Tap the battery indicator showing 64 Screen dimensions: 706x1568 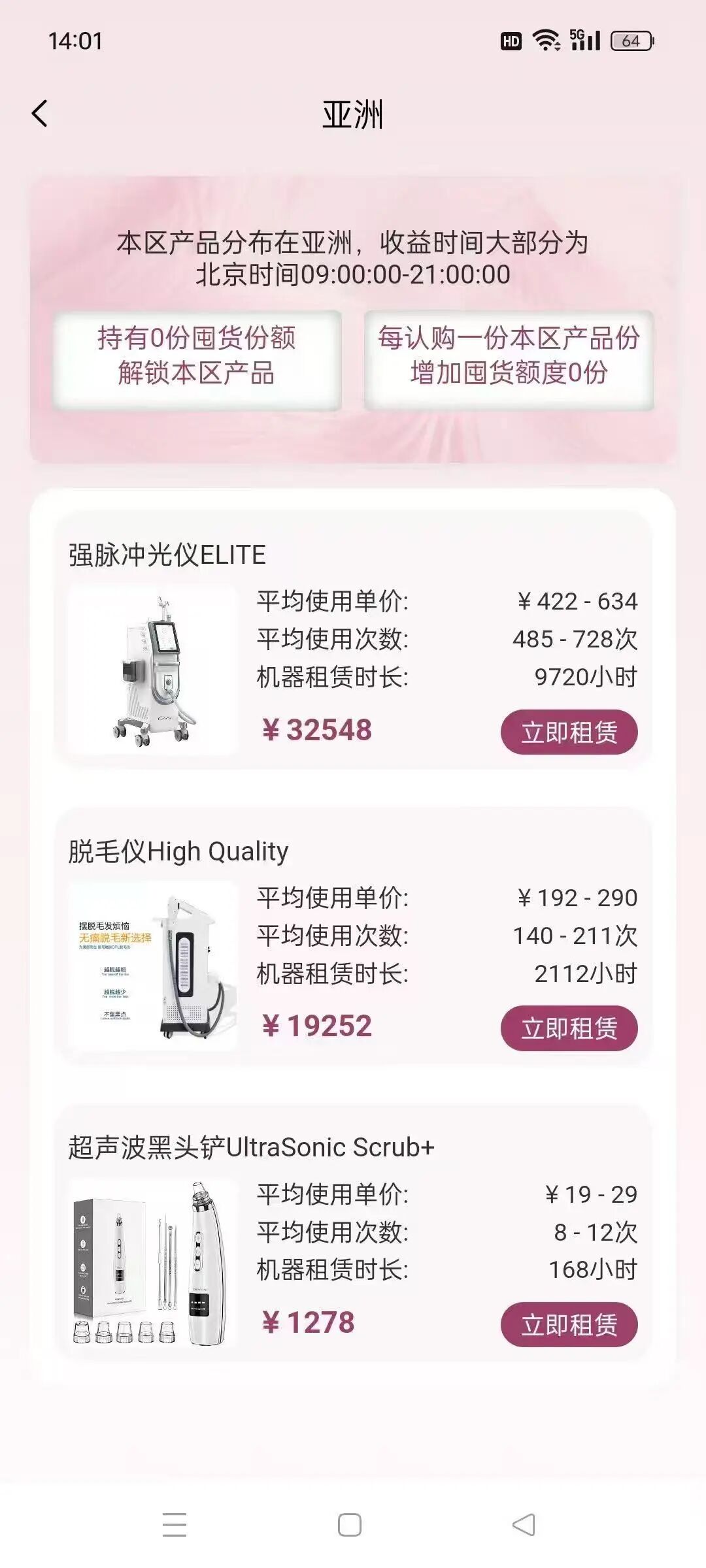630,39
